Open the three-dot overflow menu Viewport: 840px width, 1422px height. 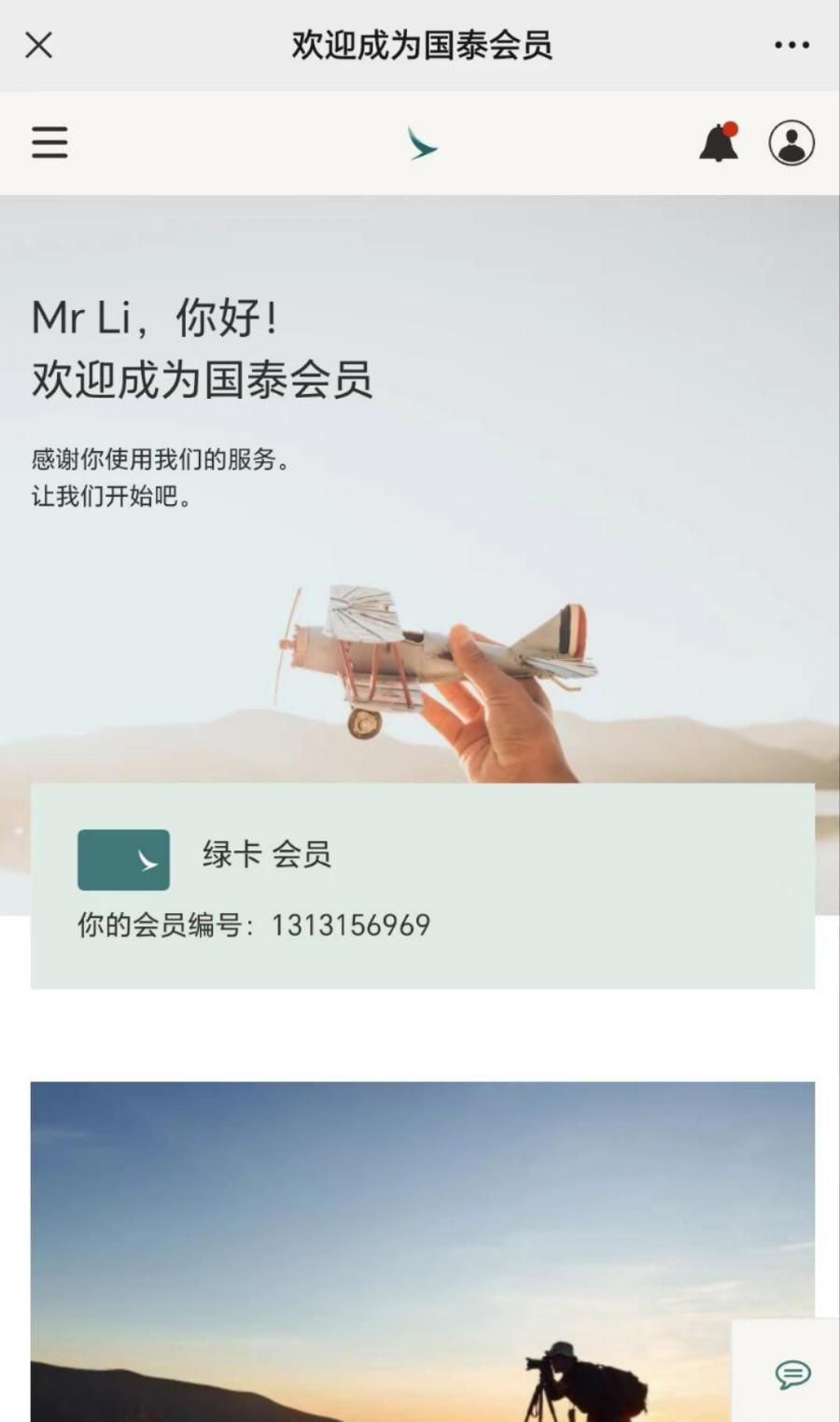click(x=791, y=45)
